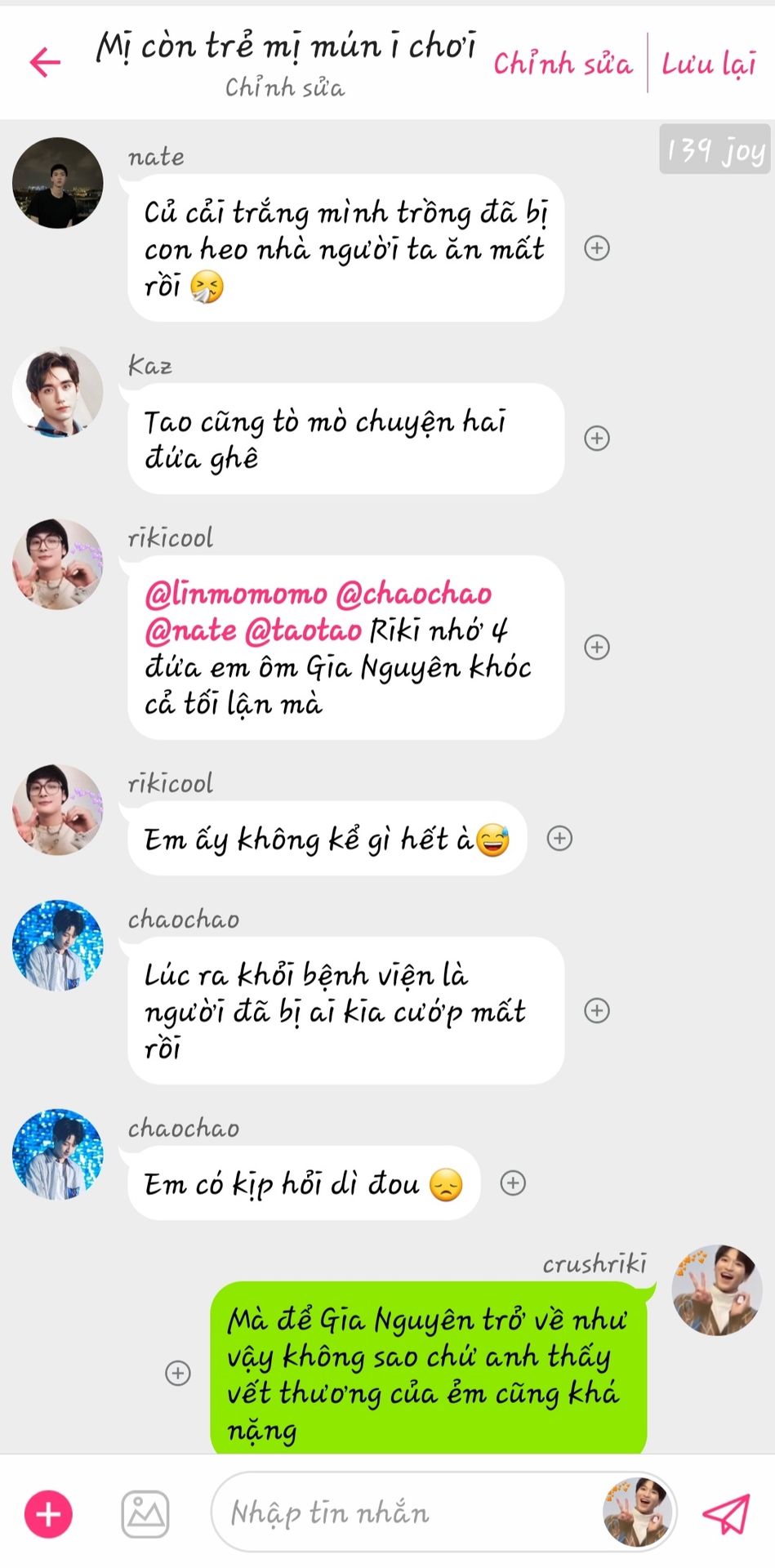
Task: Tap the avatar inside the message box
Action: click(637, 1512)
